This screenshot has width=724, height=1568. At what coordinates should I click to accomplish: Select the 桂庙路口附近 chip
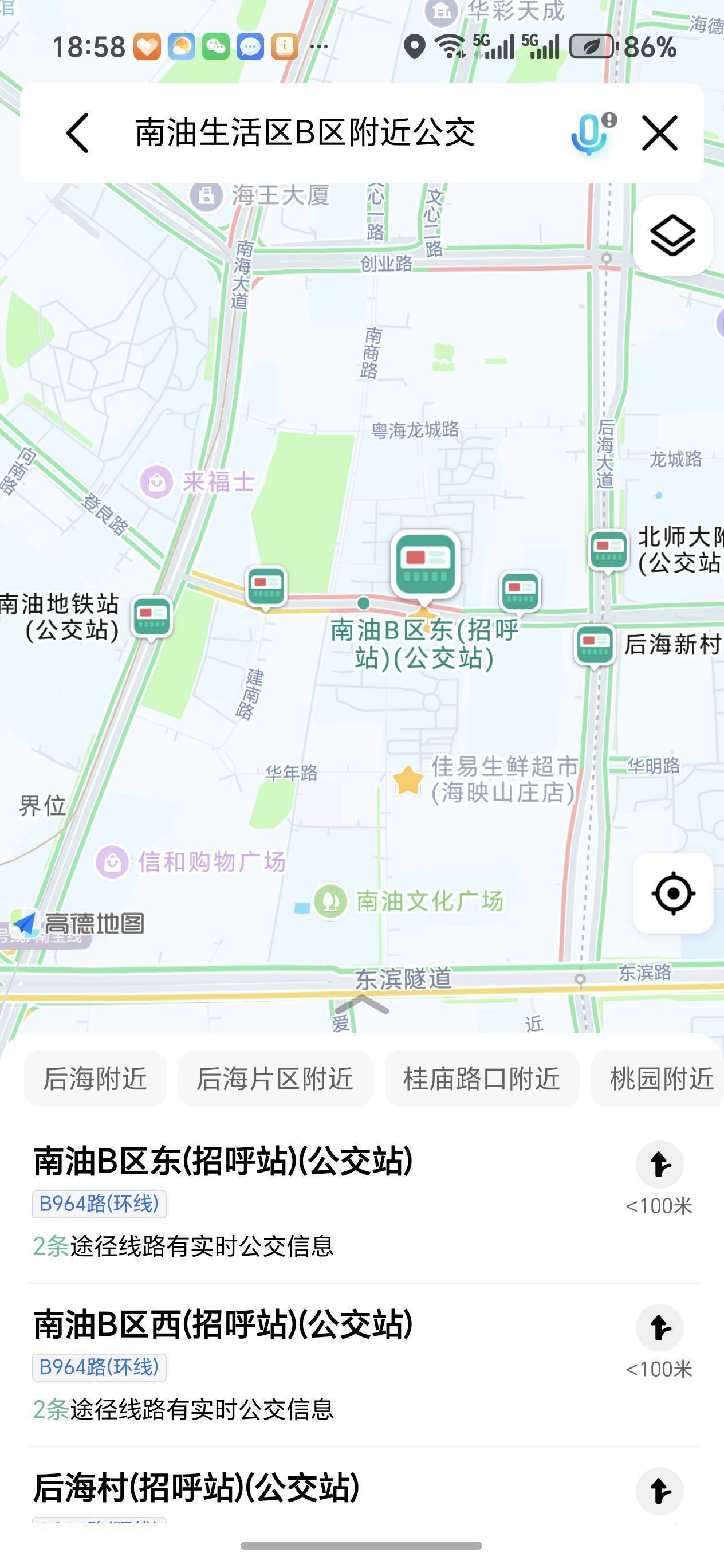481,1079
